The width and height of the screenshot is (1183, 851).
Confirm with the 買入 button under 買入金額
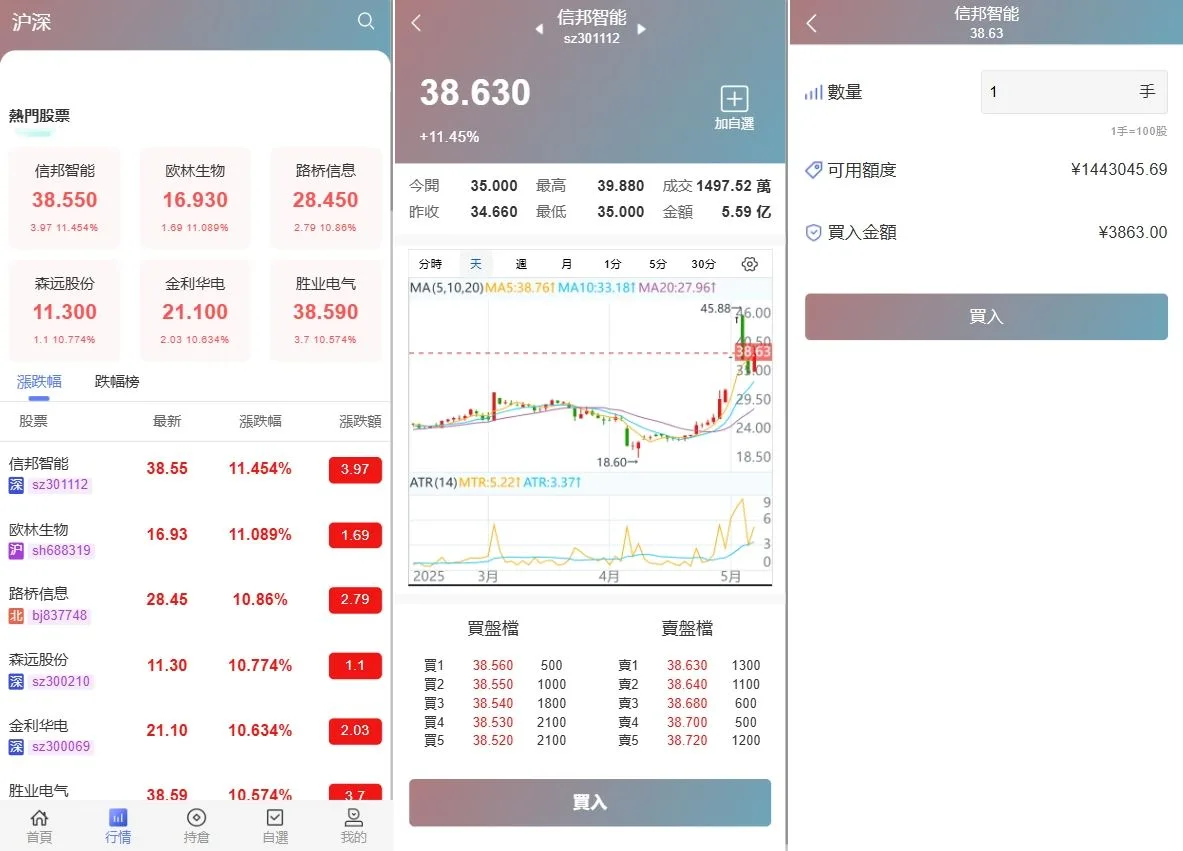point(986,316)
